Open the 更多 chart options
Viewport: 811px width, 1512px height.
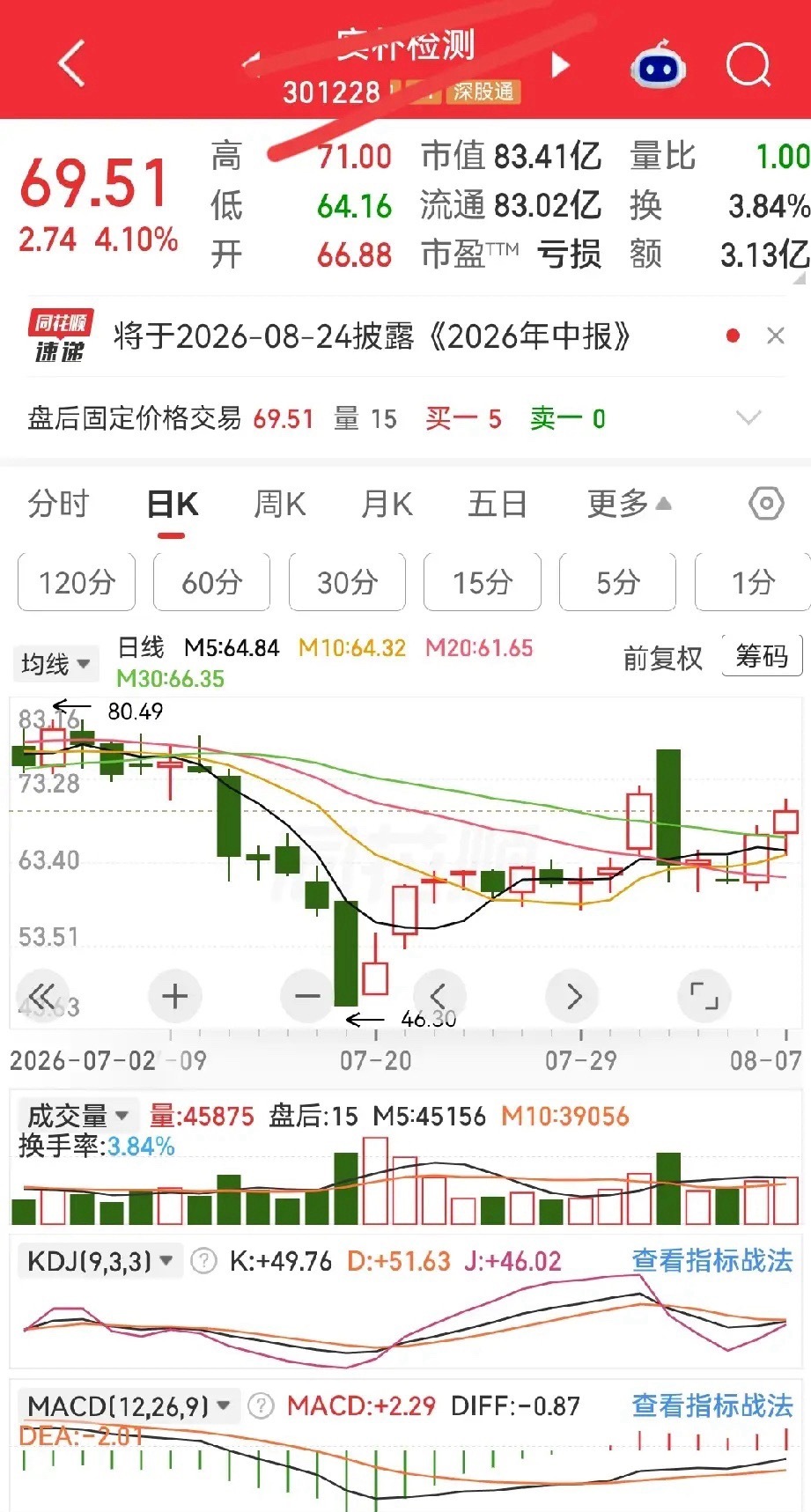pos(629,504)
